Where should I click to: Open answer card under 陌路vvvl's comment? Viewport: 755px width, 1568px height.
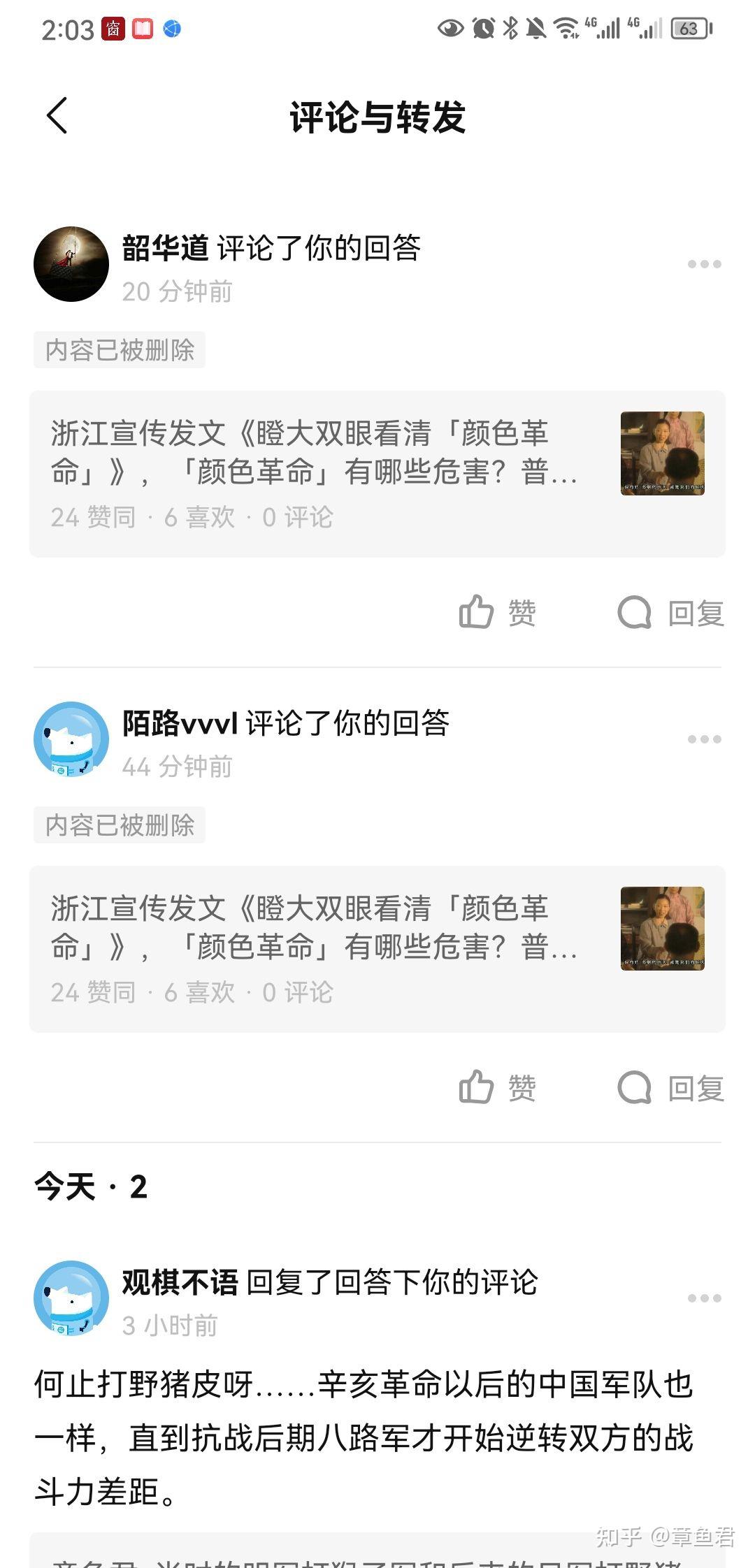(377, 949)
